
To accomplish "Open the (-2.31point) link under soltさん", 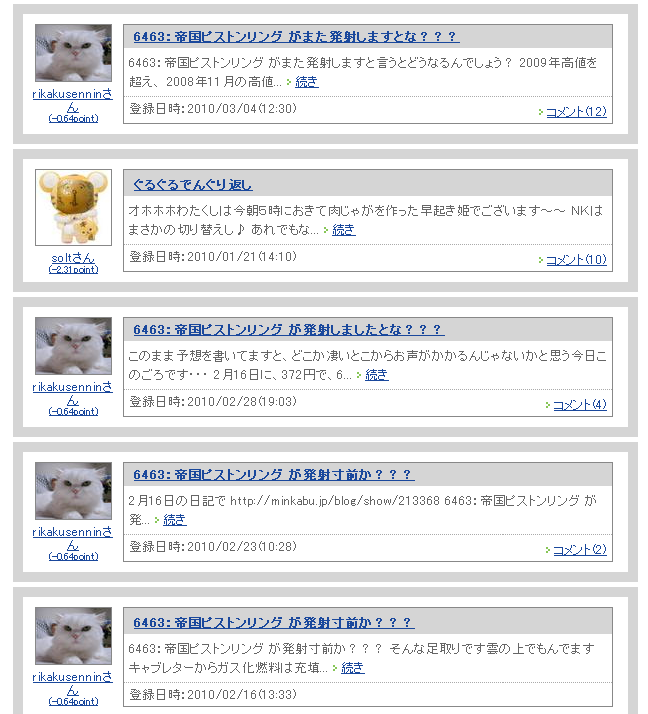I will pos(73,270).
